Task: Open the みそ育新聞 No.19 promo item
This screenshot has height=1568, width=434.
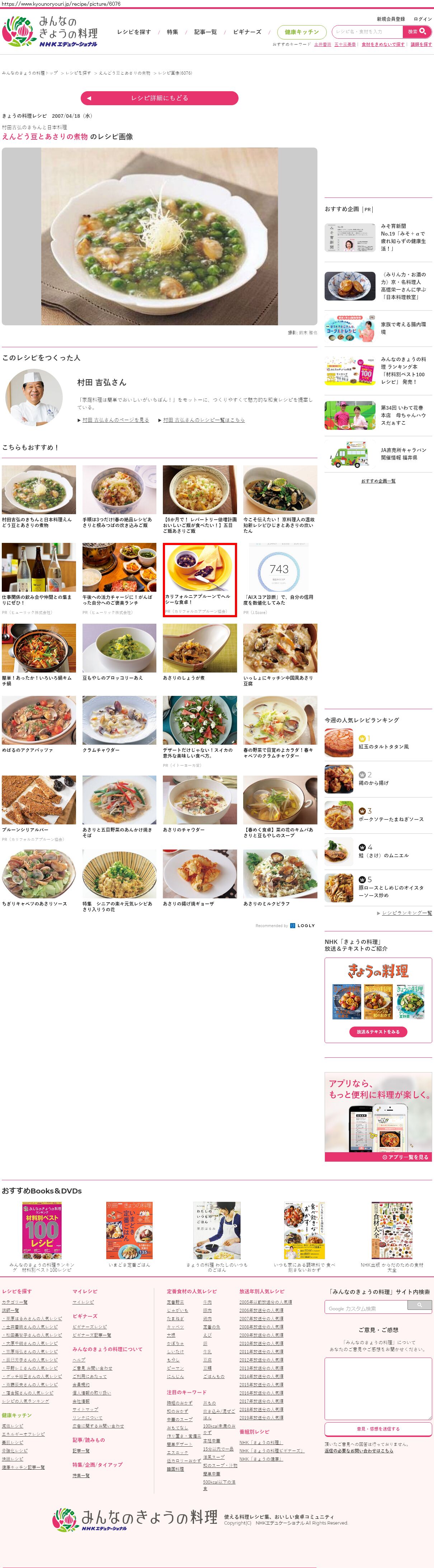Action: click(378, 237)
